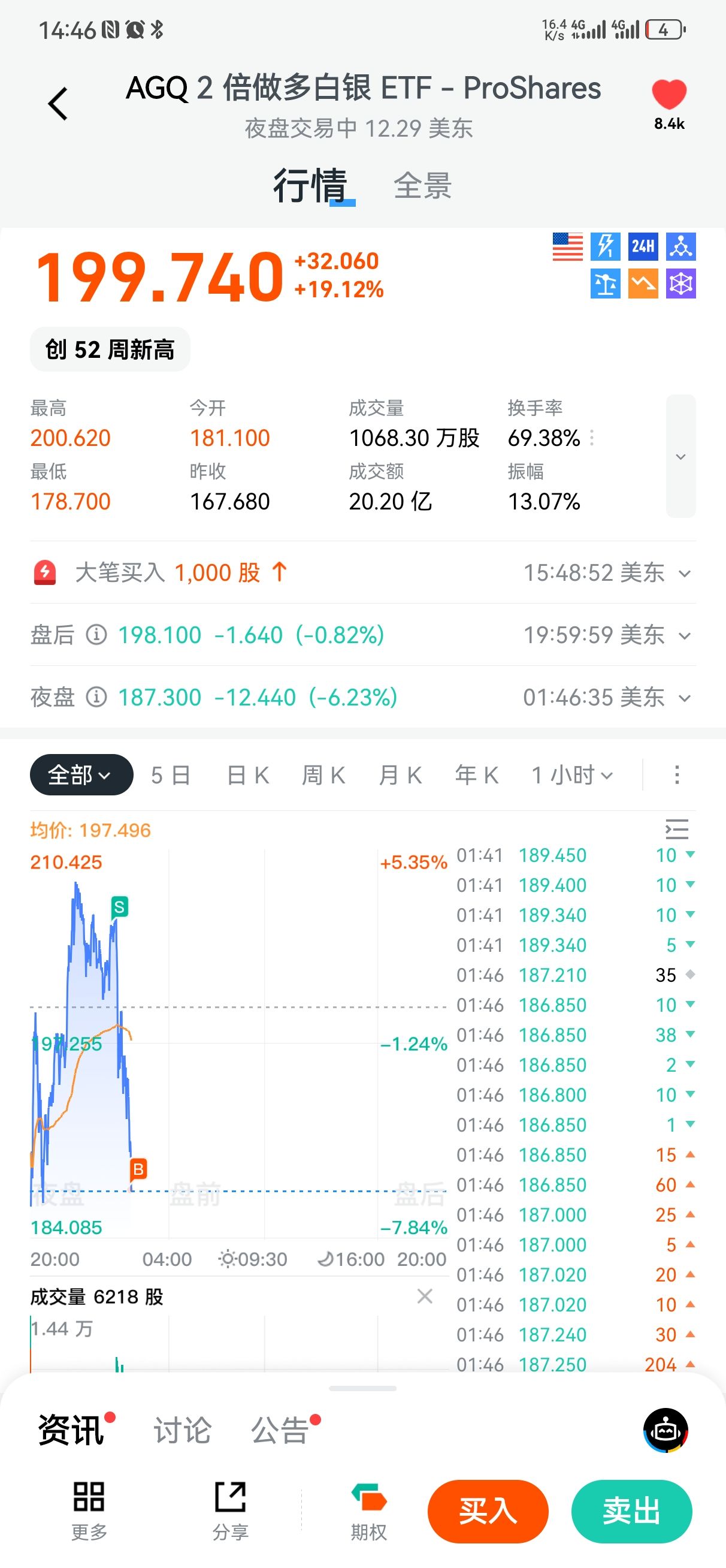
Task: Tap the red heart favorite icon
Action: pyautogui.click(x=669, y=95)
